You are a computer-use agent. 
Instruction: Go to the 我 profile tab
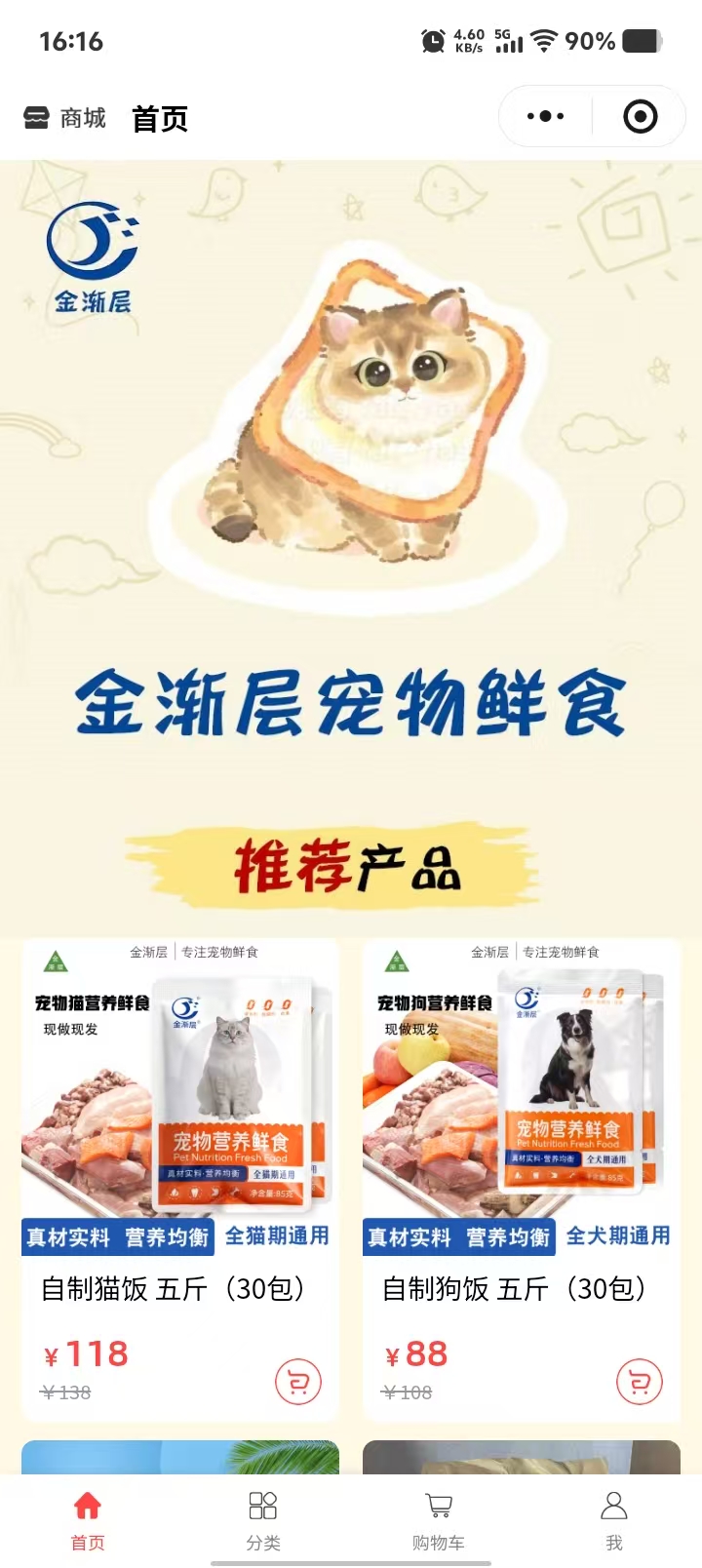[x=614, y=1519]
